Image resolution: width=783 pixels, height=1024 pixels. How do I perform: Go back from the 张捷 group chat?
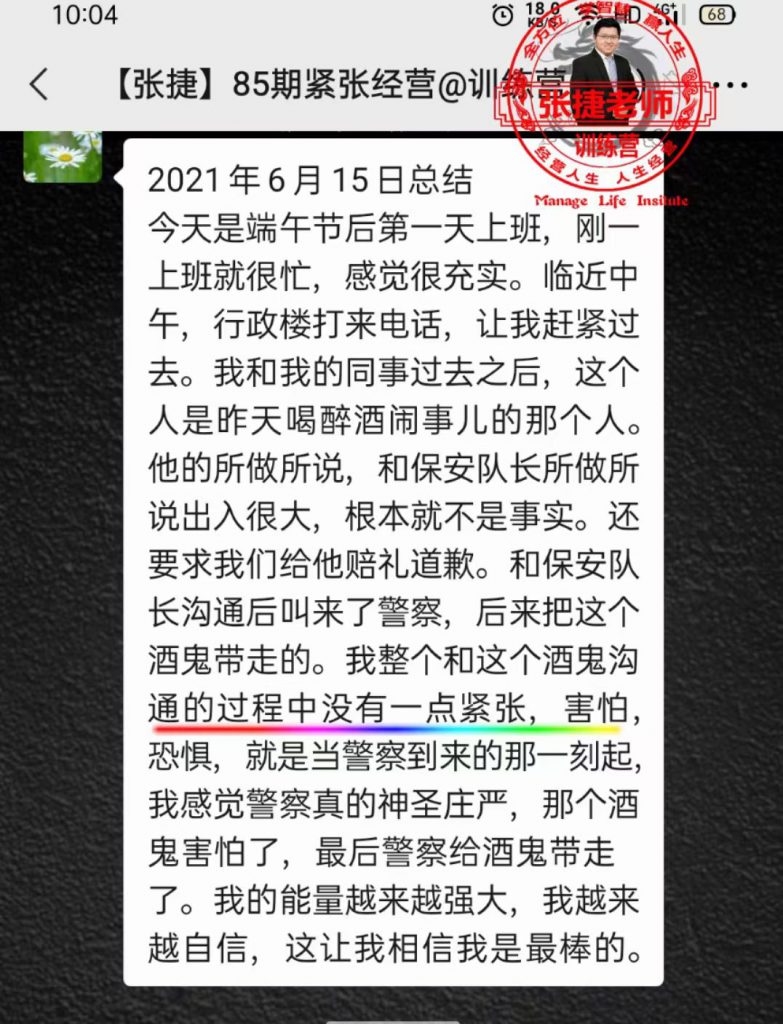(39, 85)
